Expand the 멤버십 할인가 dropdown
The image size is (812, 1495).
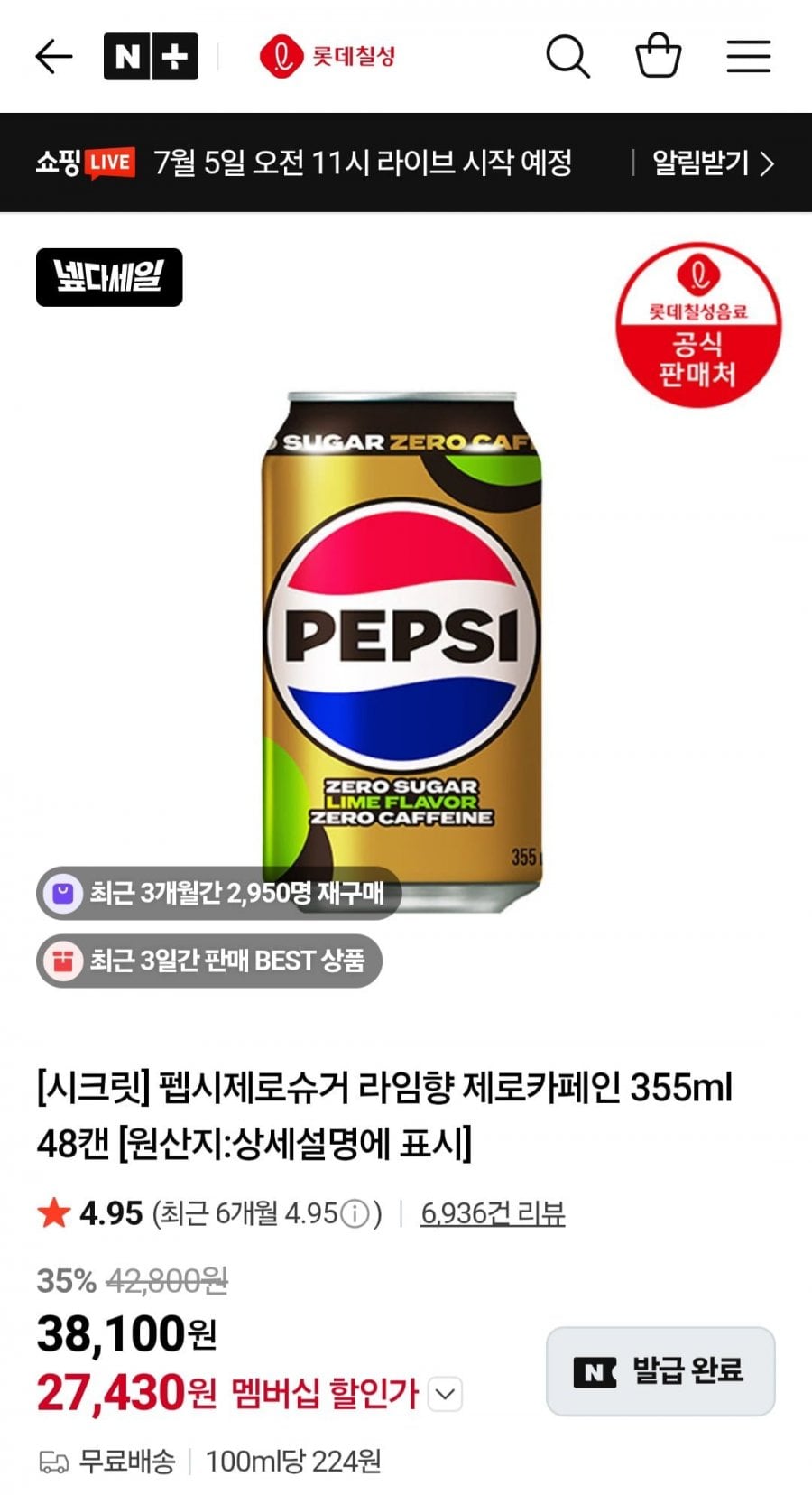(x=444, y=1395)
